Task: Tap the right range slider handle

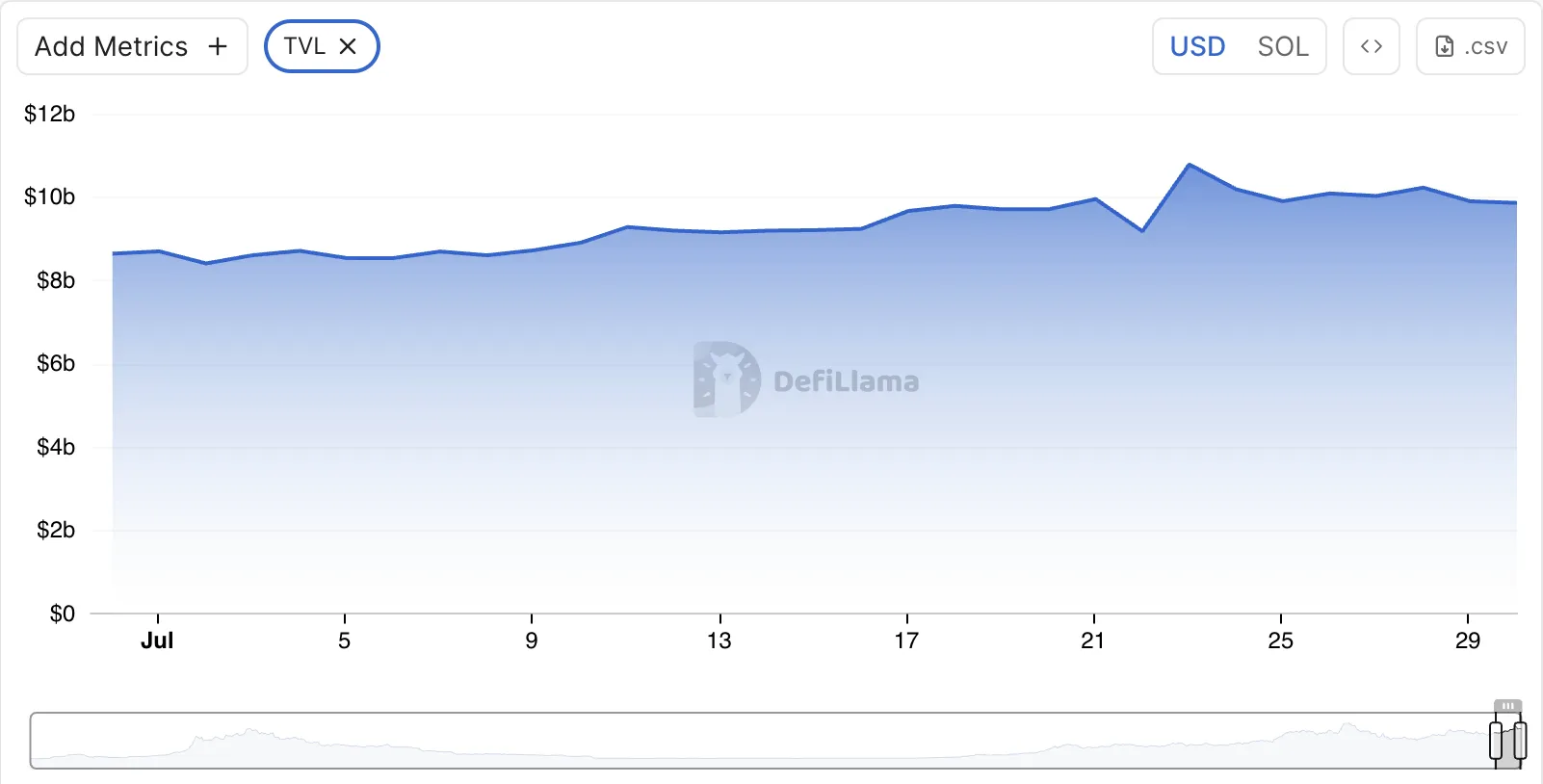Action: pyautogui.click(x=1520, y=742)
